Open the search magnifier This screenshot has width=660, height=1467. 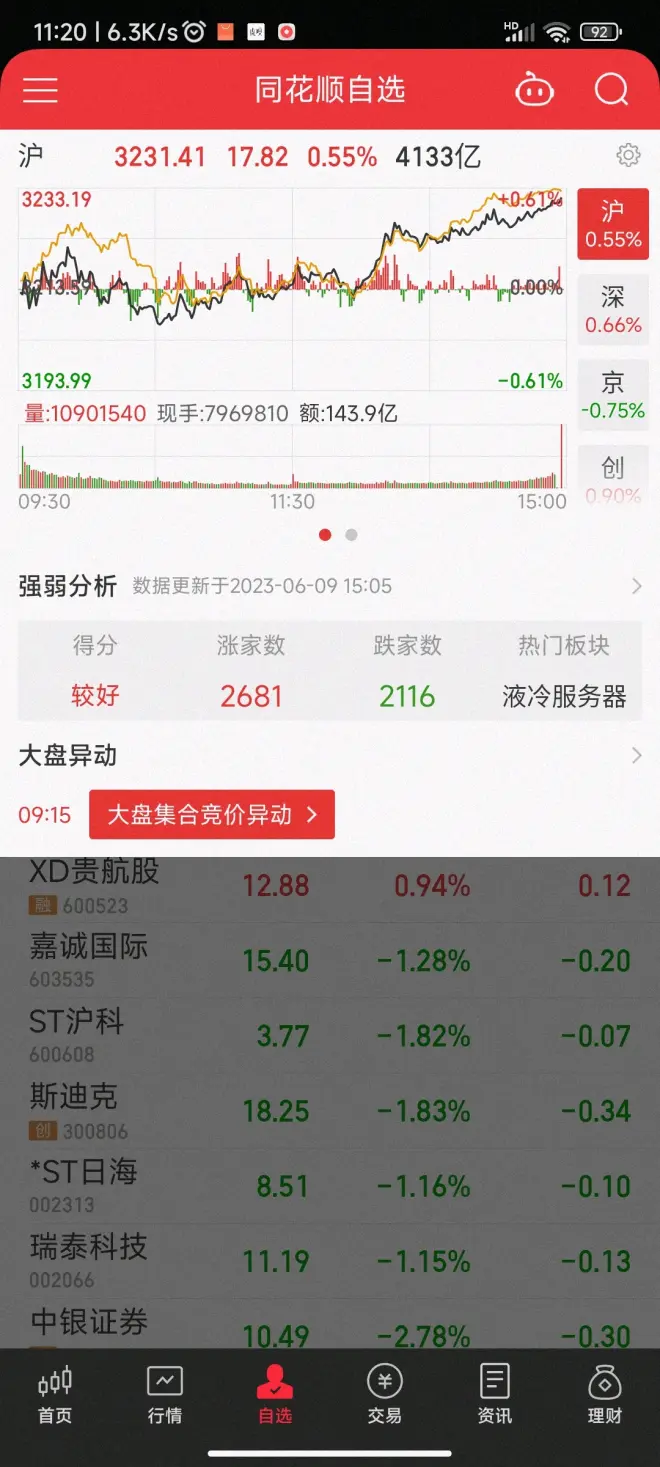[x=611, y=90]
